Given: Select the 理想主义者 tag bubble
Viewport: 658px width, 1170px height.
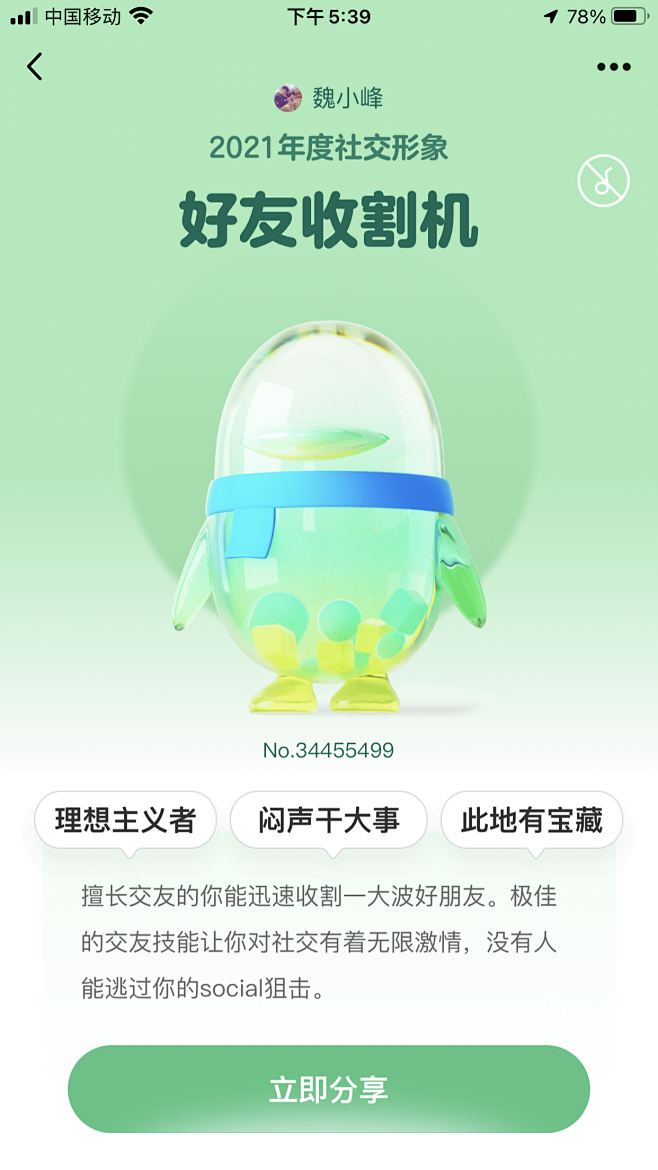Looking at the screenshot, I should tap(125, 820).
